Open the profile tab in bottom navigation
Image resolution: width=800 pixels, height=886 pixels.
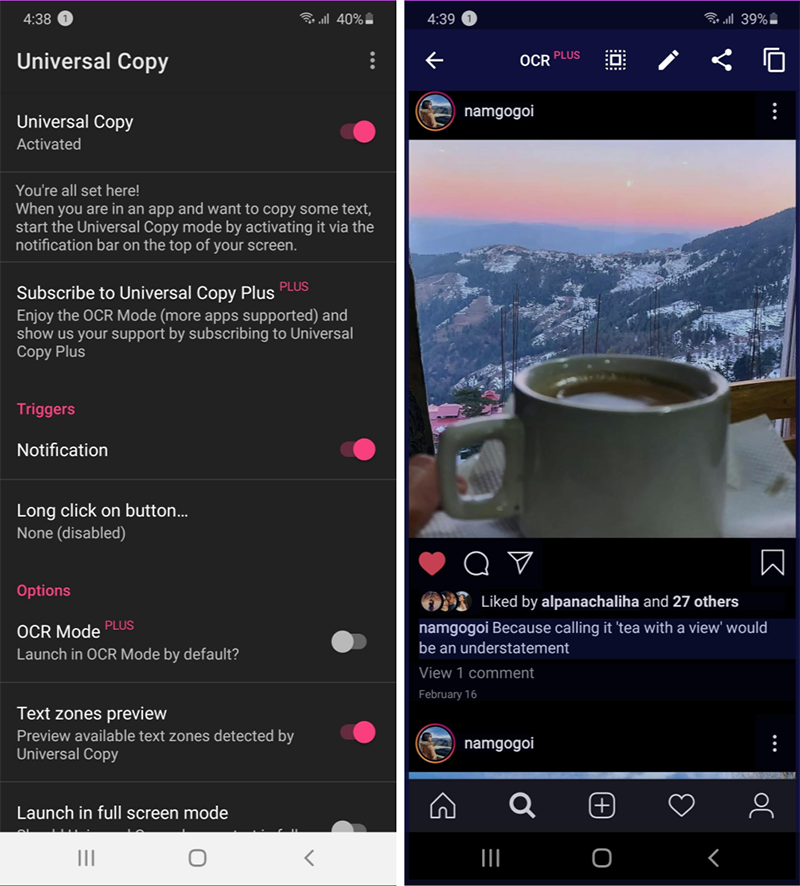(761, 805)
